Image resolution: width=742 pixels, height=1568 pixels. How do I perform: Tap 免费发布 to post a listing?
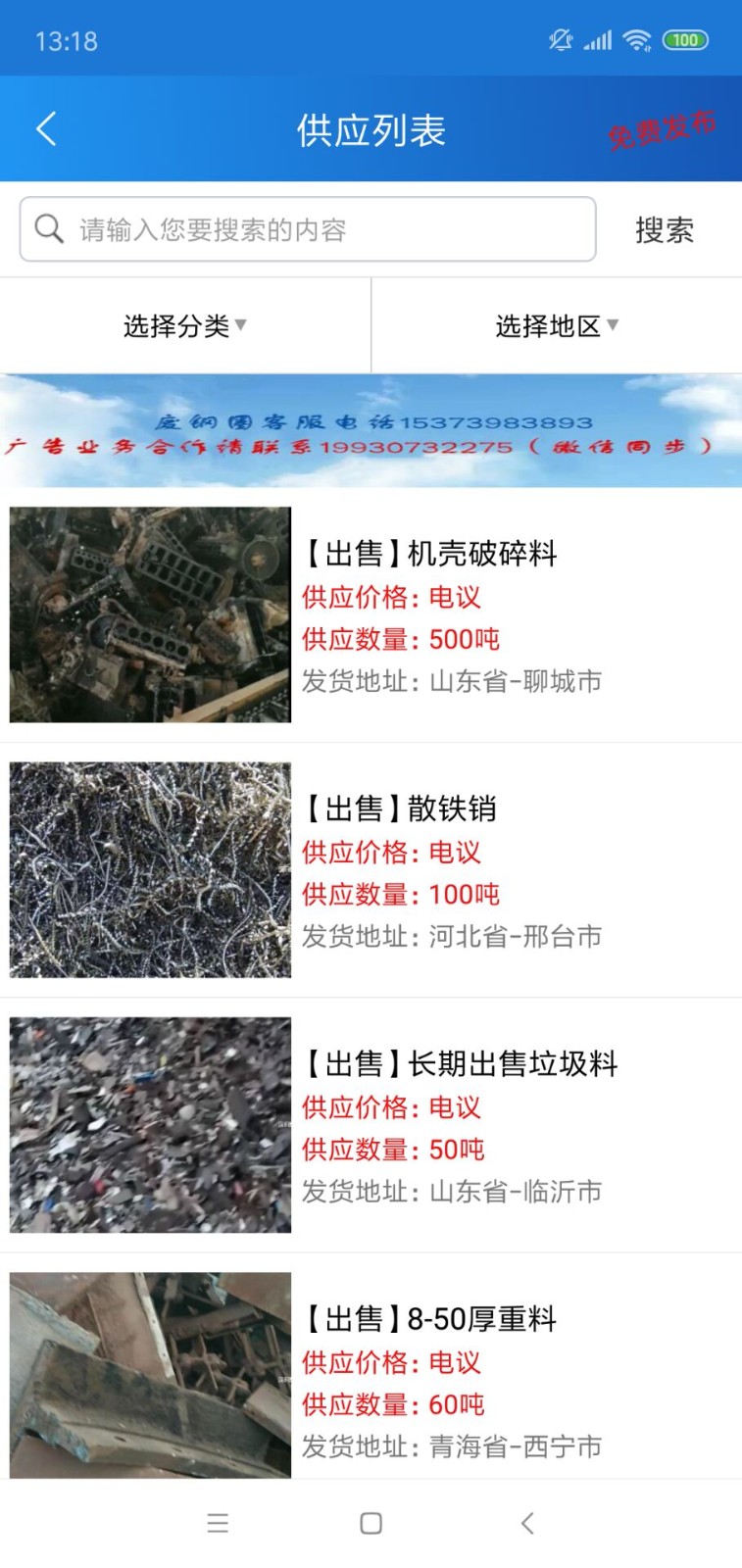(662, 129)
